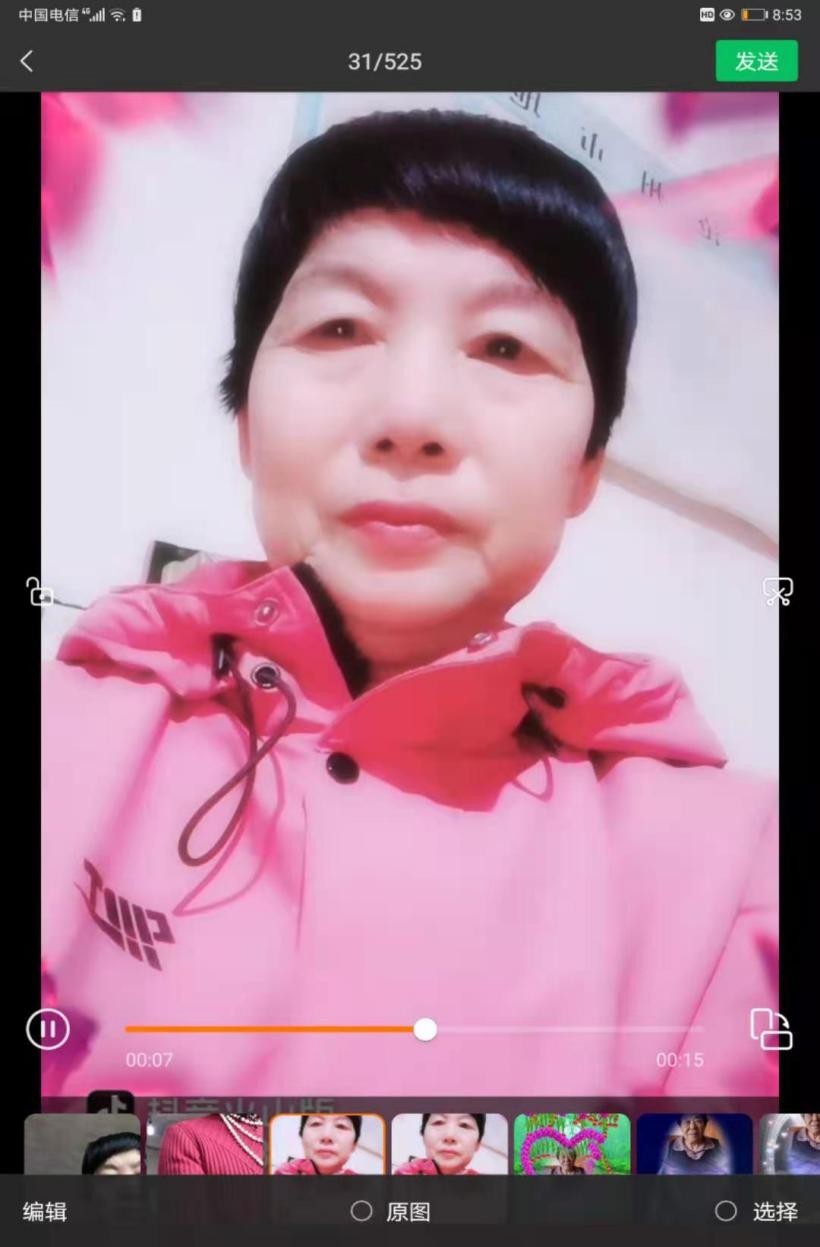This screenshot has height=1247, width=820.
Task: Open the thumbnail right of the highlighted one
Action: pyautogui.click(x=450, y=1145)
